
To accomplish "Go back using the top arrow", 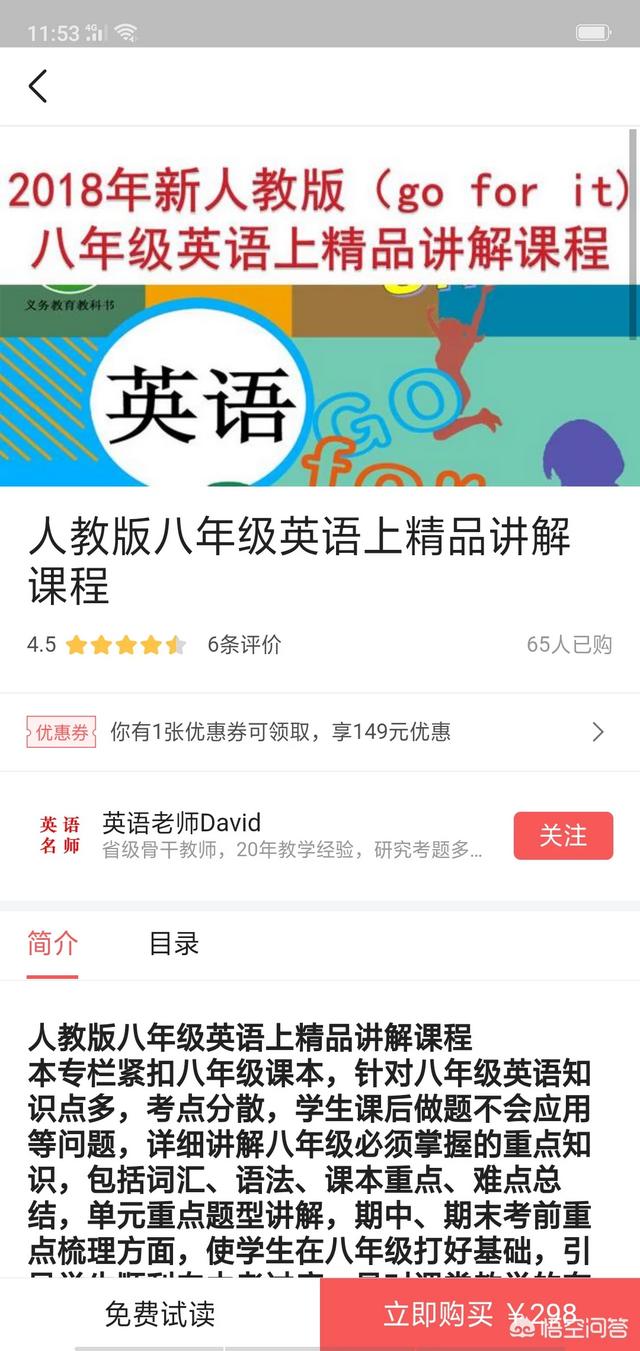I will coord(38,86).
